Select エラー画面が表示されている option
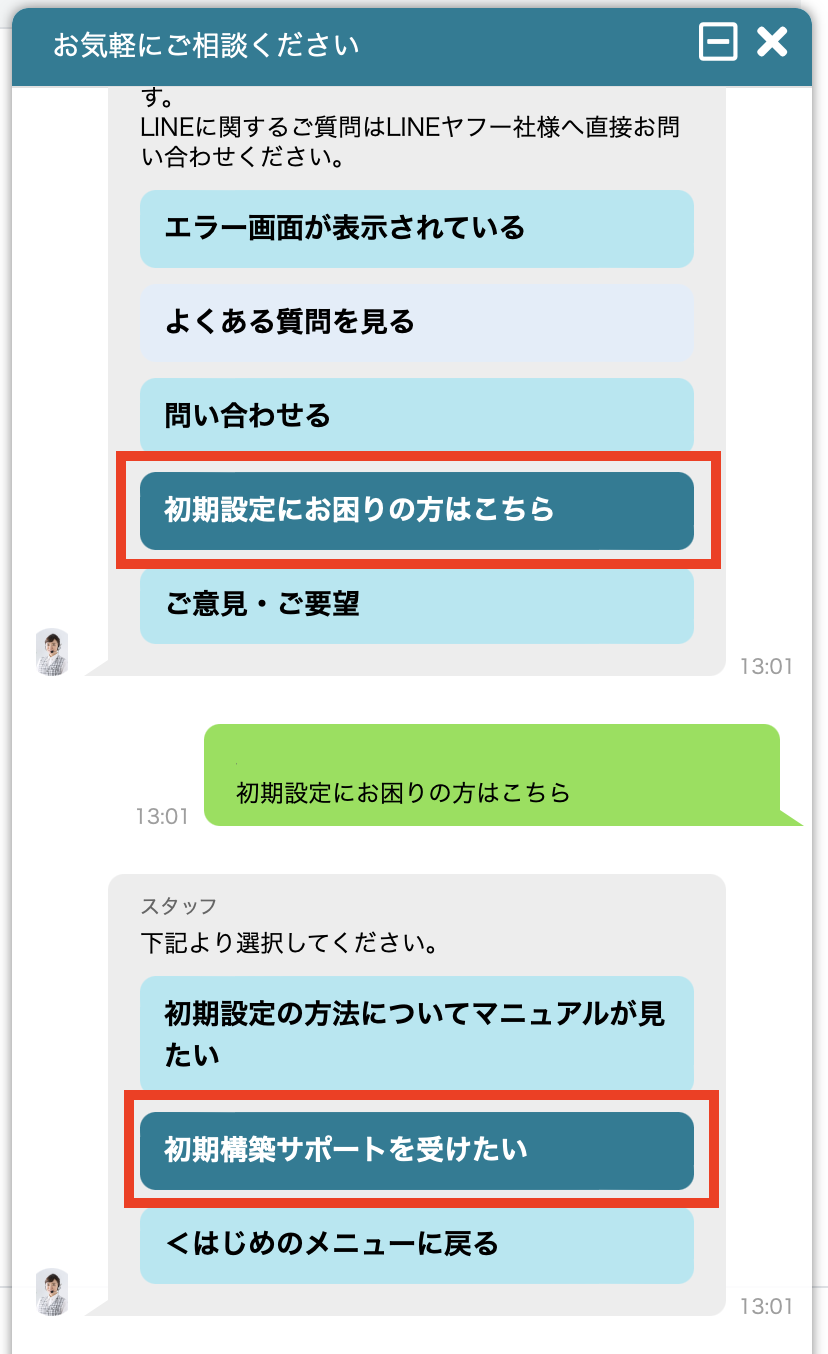This screenshot has width=828, height=1354. pos(416,229)
